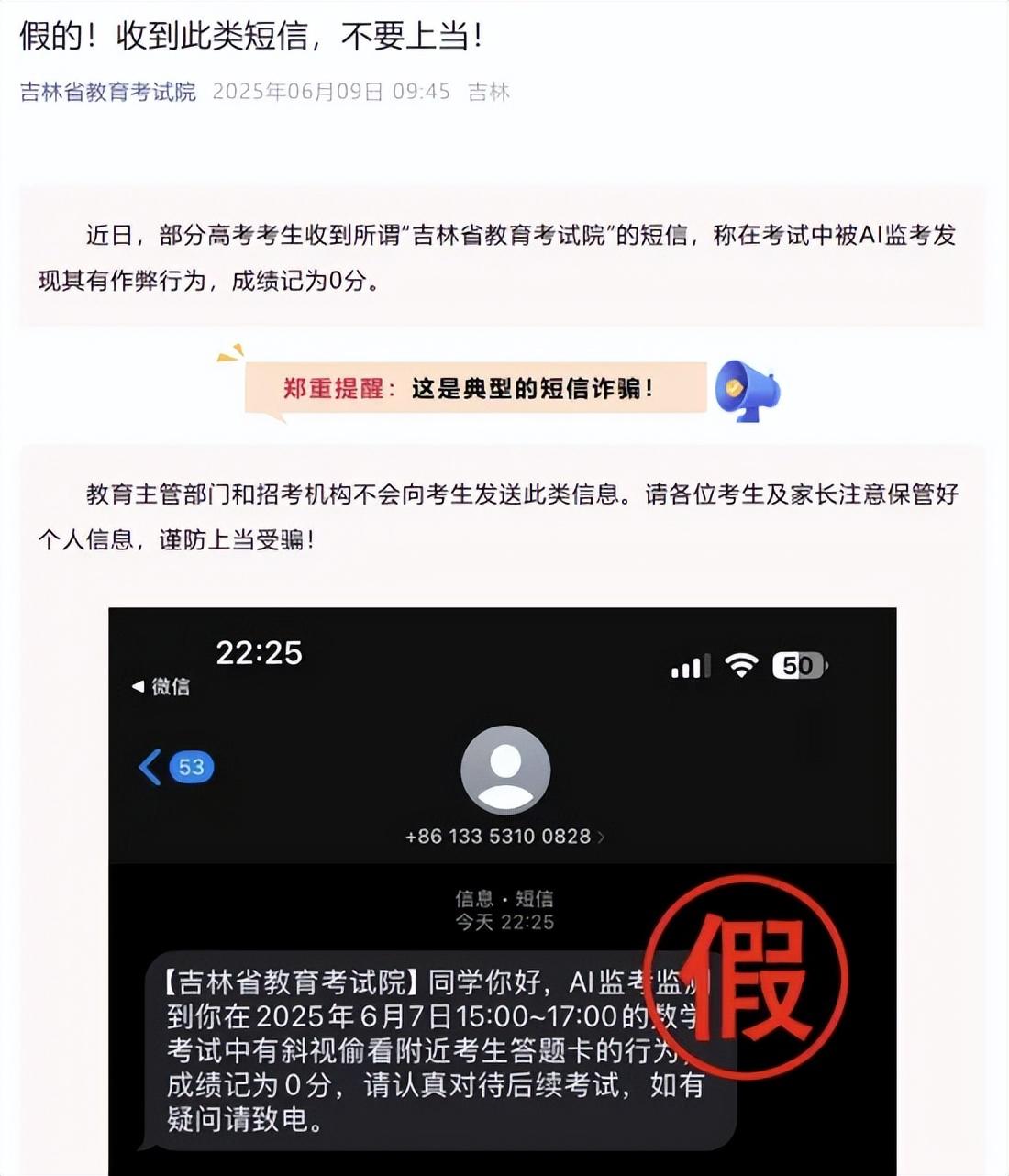Open the fake SMS screenshot image
1009x1176 pixels.
click(x=502, y=890)
